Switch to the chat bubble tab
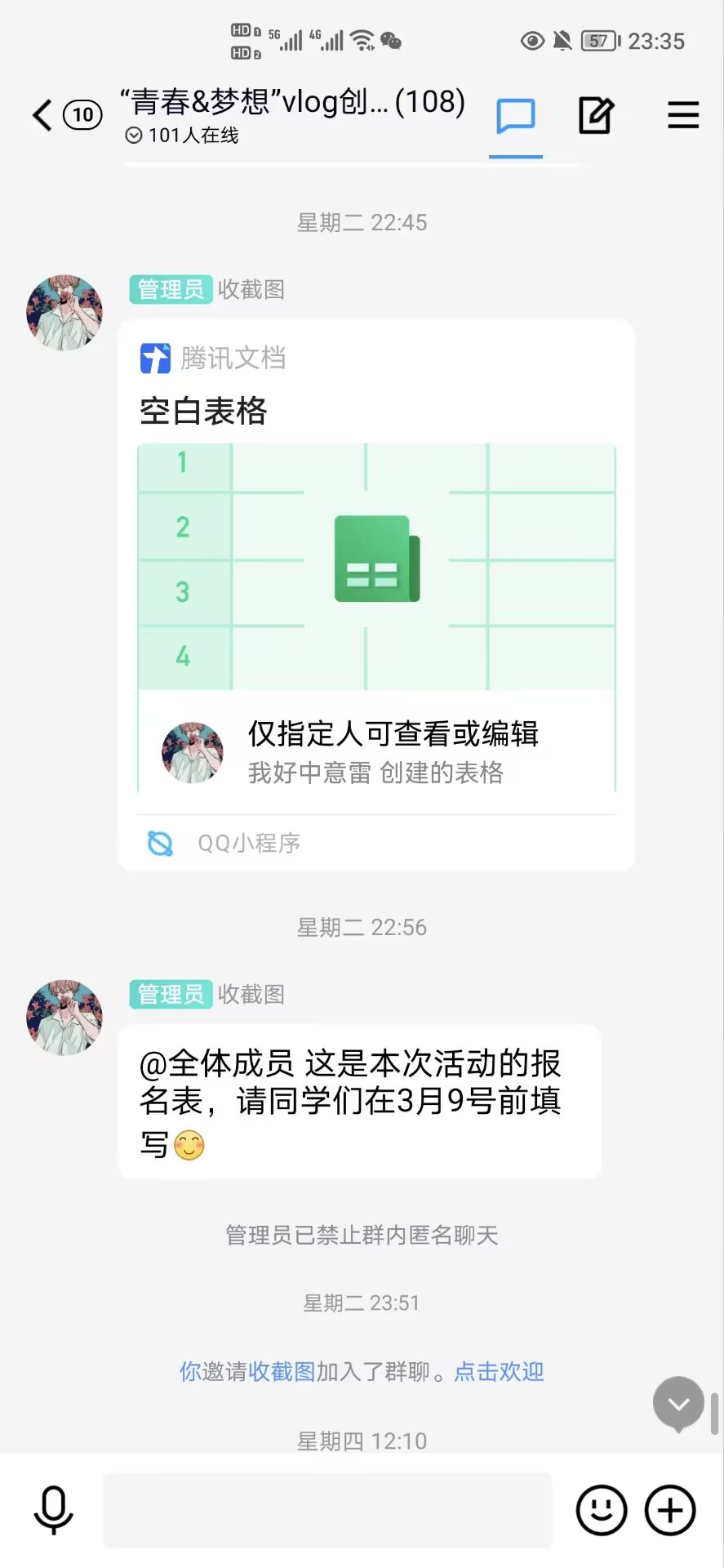This screenshot has width=724, height=1568. click(x=516, y=117)
